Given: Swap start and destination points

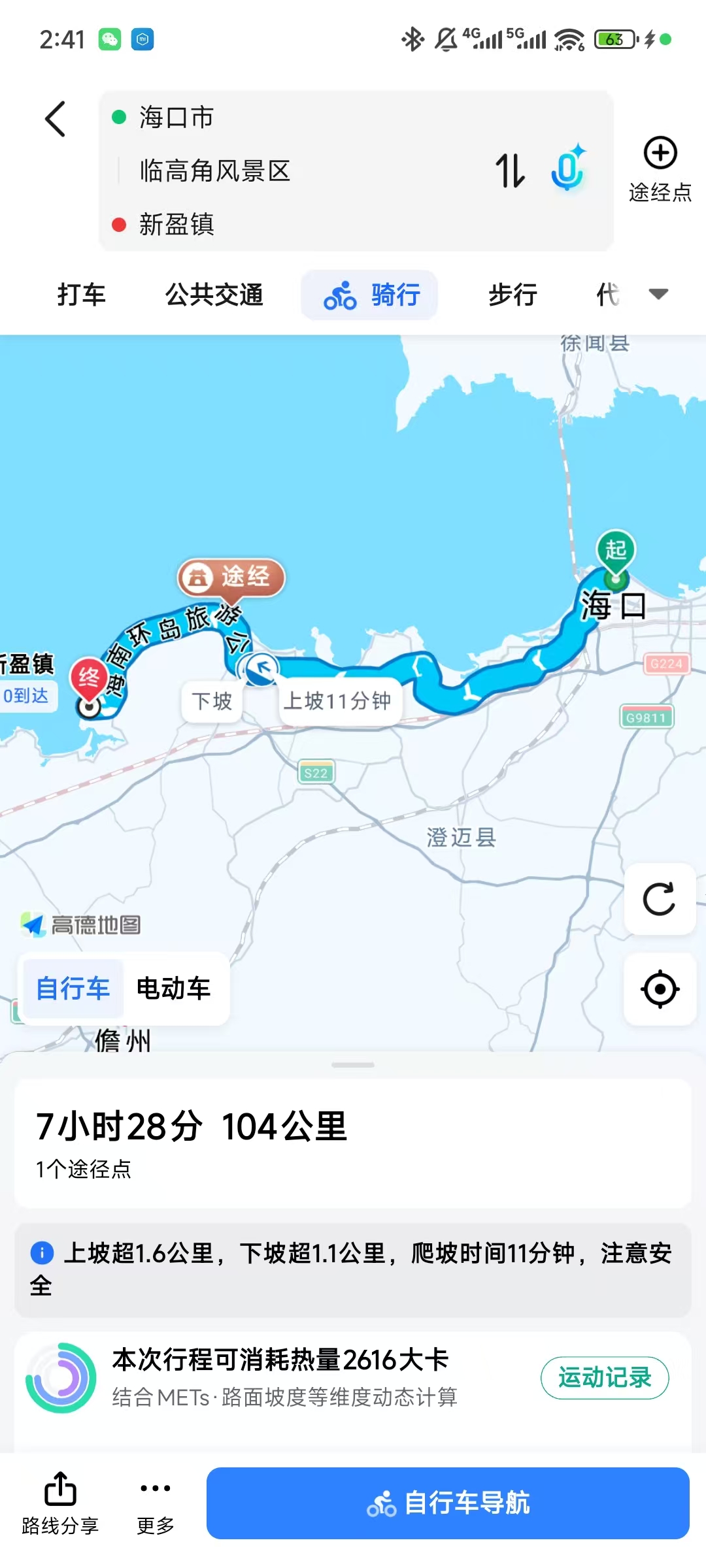Looking at the screenshot, I should 511,171.
